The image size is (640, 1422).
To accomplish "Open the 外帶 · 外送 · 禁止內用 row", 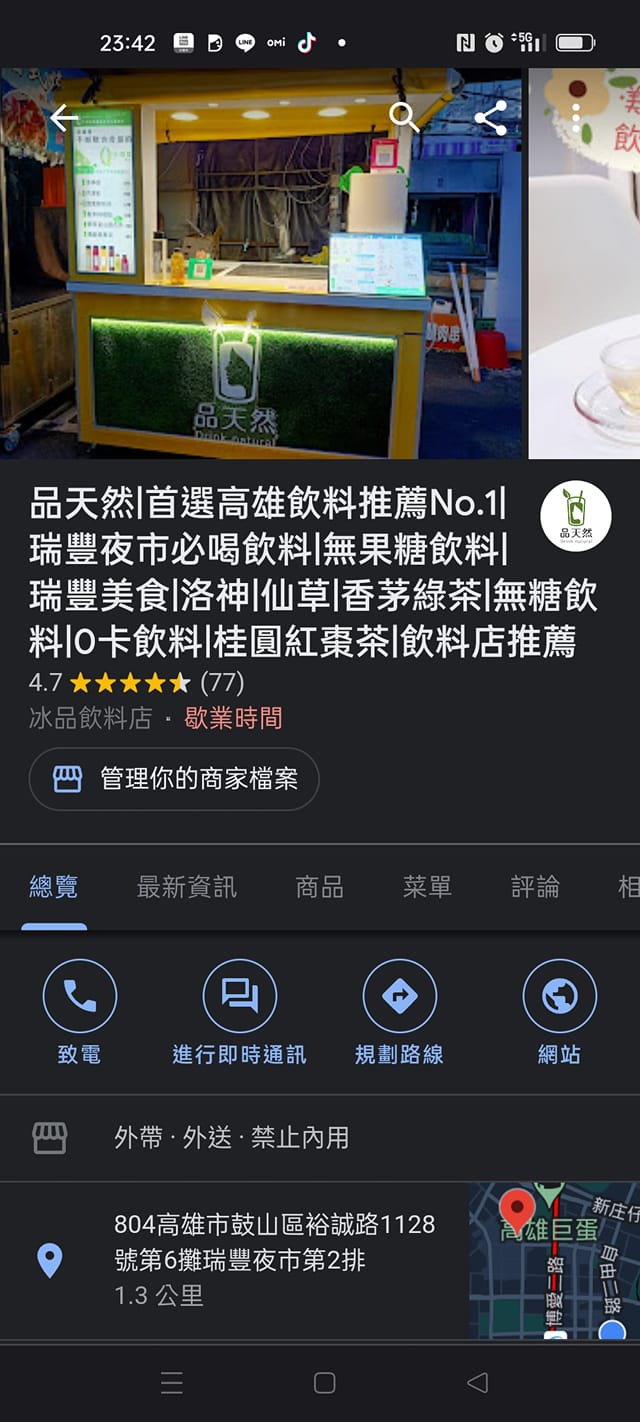I will pyautogui.click(x=232, y=1138).
